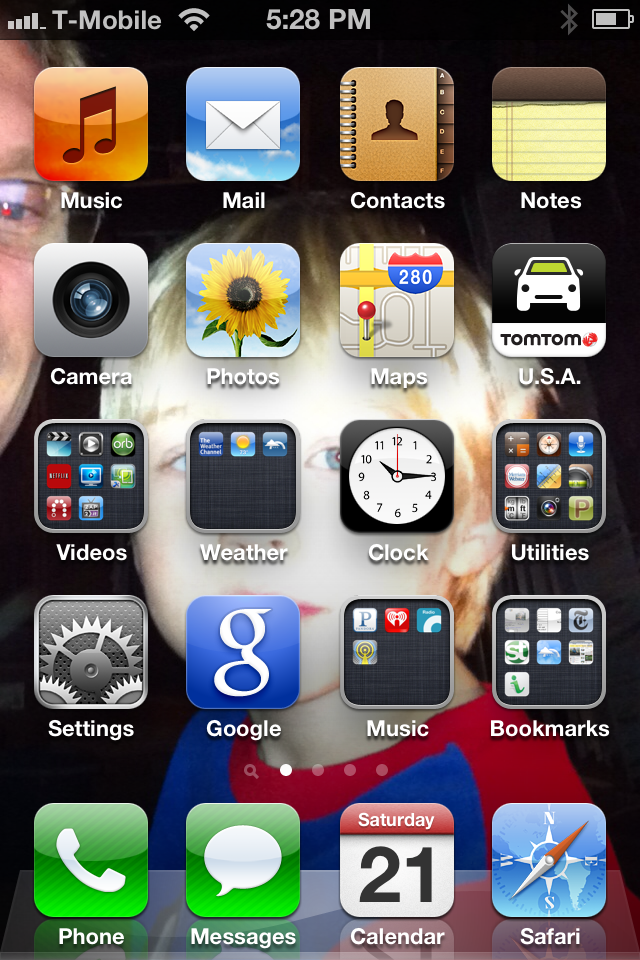Open the Notes app
This screenshot has height=960, width=640.
tap(549, 124)
